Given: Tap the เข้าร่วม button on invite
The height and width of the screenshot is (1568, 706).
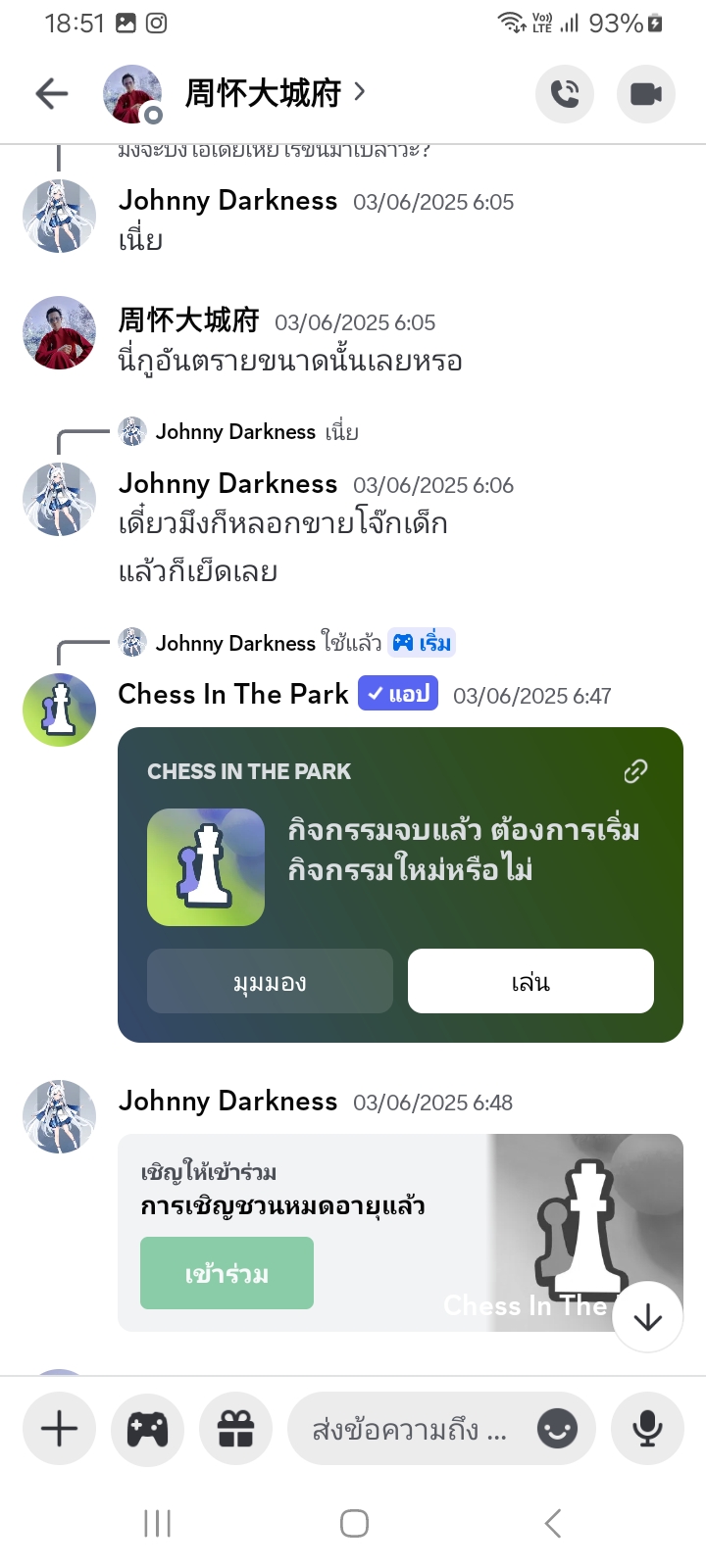Looking at the screenshot, I should click(227, 1273).
